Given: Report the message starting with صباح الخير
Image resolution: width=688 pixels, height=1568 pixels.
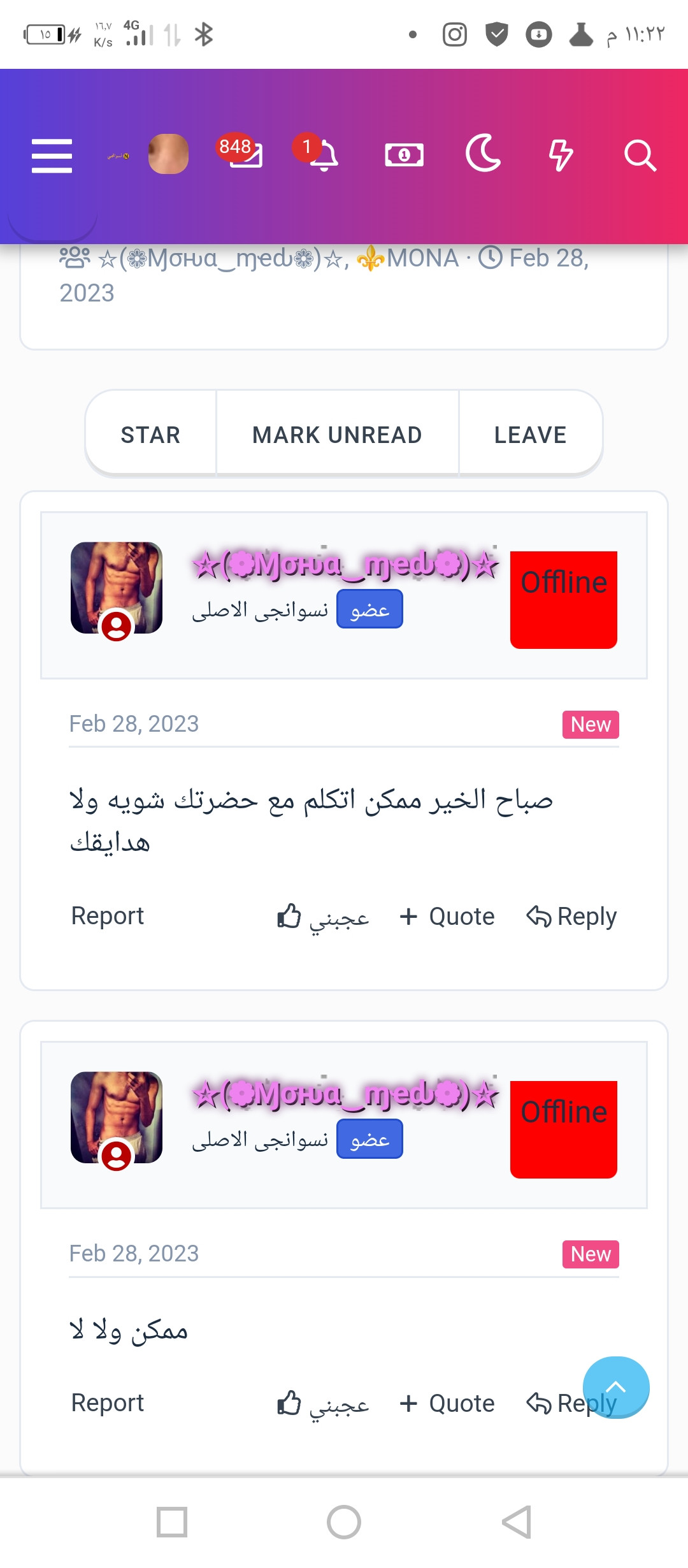Looking at the screenshot, I should 108,916.
